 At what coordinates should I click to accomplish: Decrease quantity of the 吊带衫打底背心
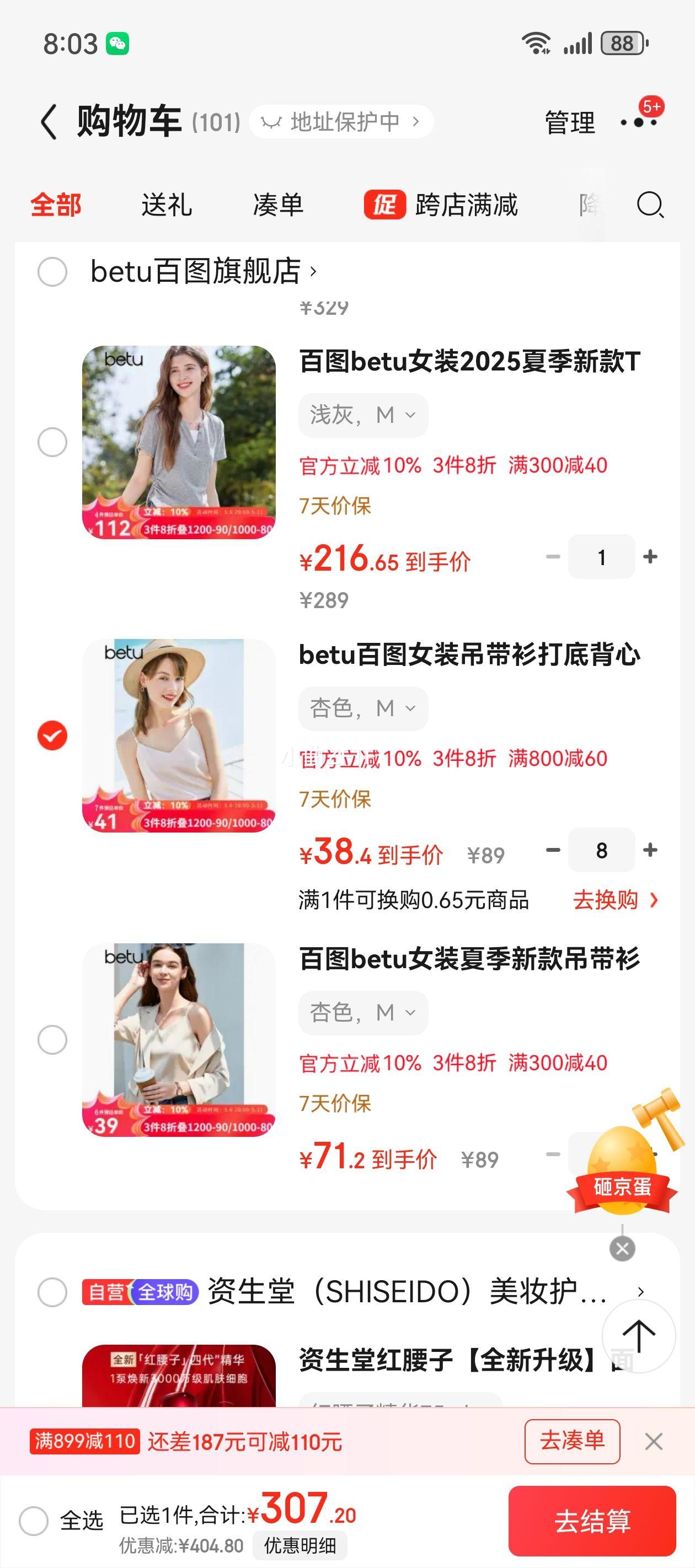[553, 850]
